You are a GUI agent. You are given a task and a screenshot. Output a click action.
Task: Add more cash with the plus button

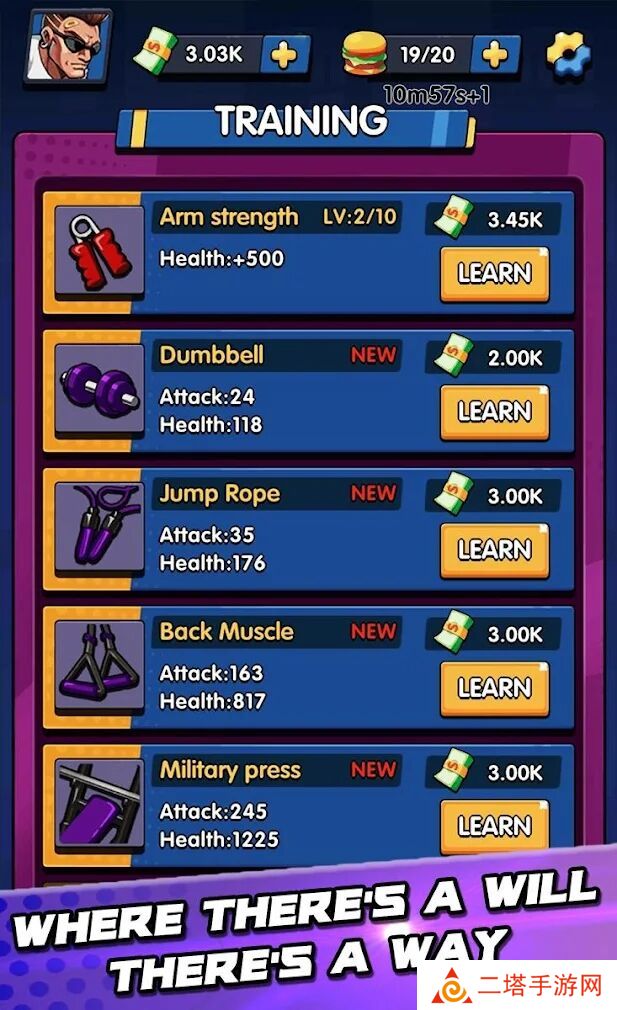pos(284,55)
